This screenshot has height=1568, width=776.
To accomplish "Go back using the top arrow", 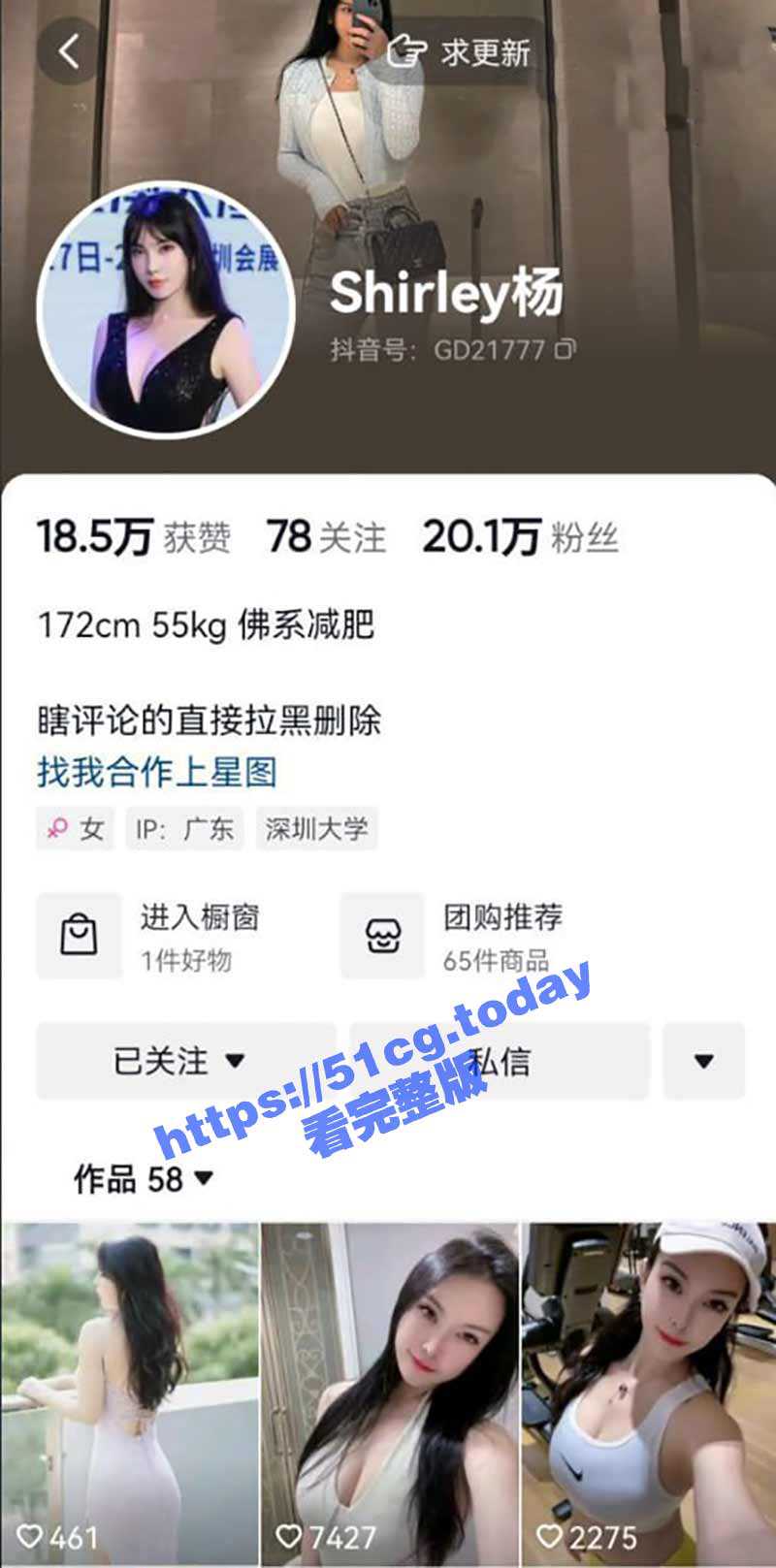I will point(69,50).
